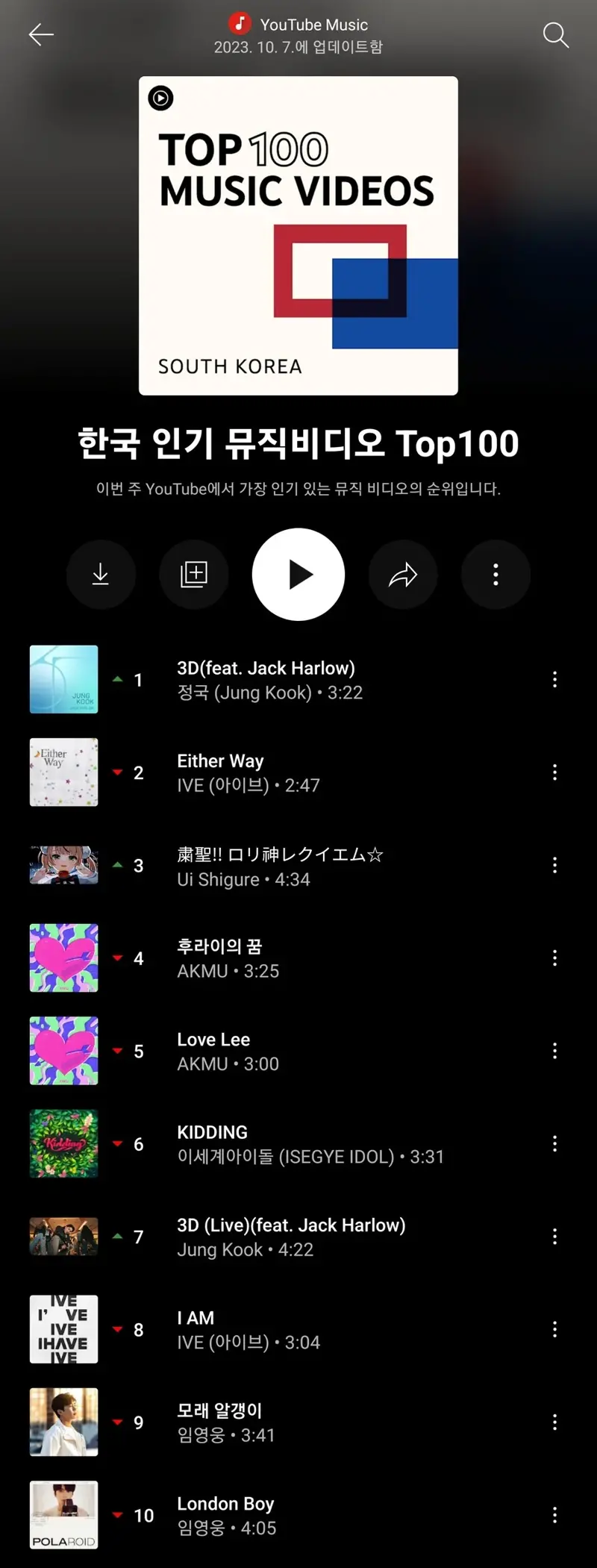Open more options for 모래 알갱이
Screen dimensions: 597x1568
554,1422
